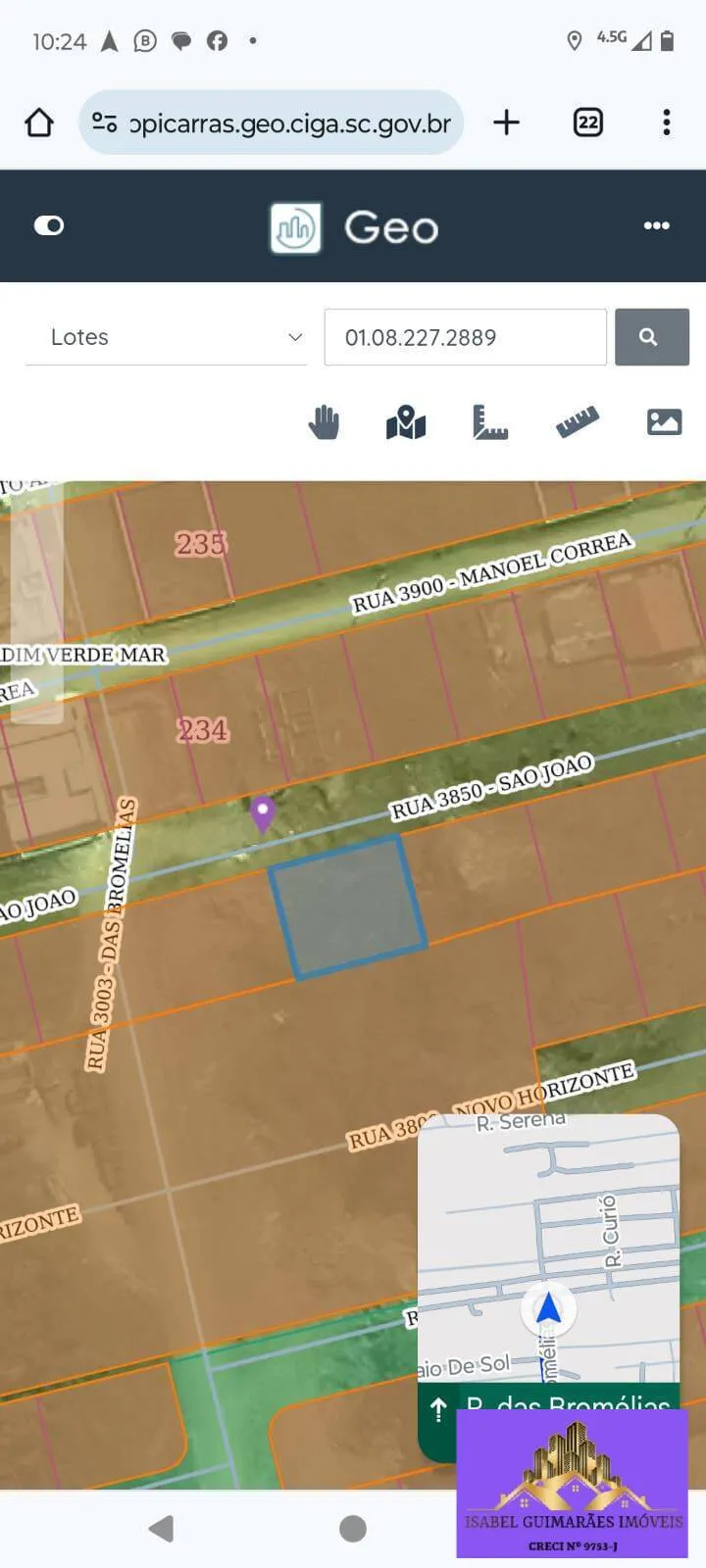Image resolution: width=706 pixels, height=1568 pixels.
Task: Open the image layer tool
Action: click(664, 422)
